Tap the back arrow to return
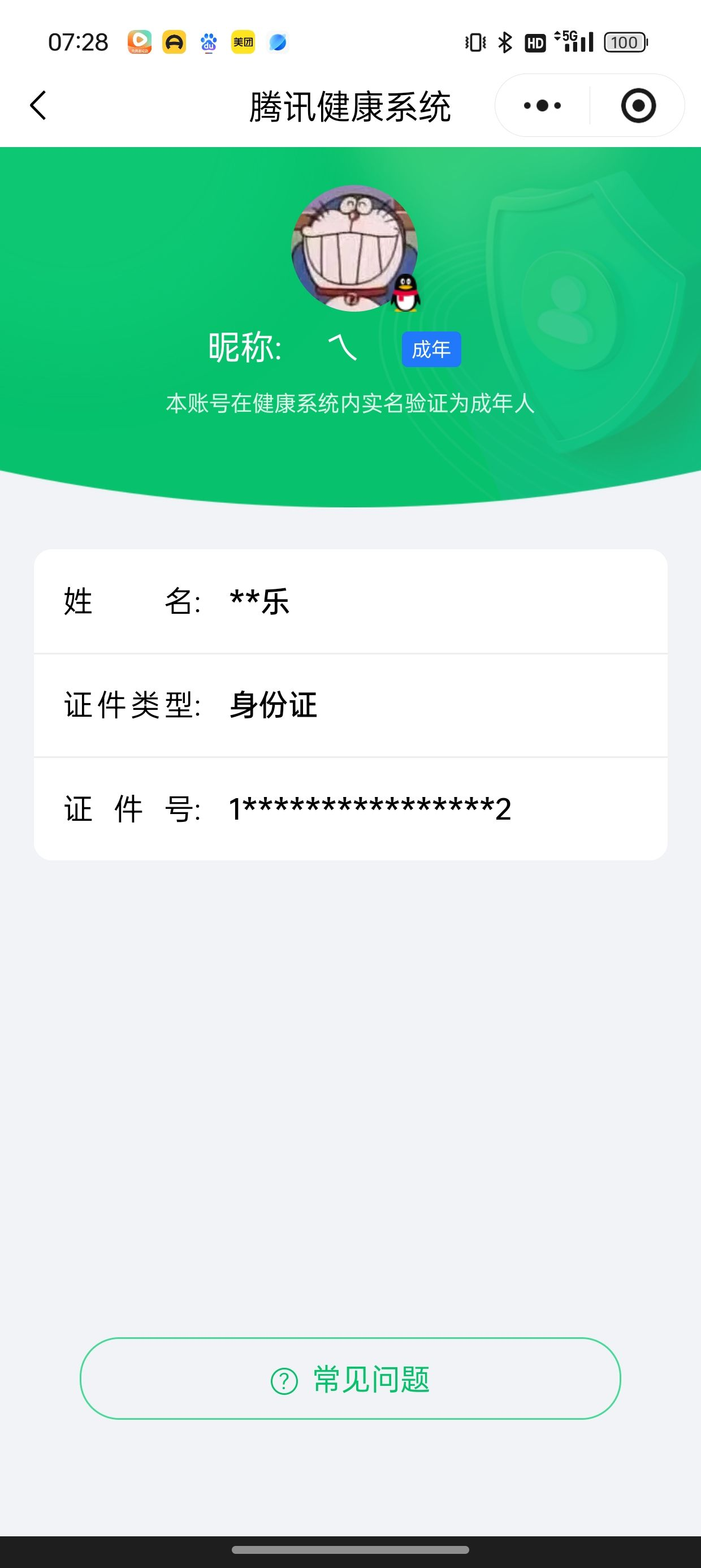Screen dimensions: 701x1568 [x=38, y=105]
